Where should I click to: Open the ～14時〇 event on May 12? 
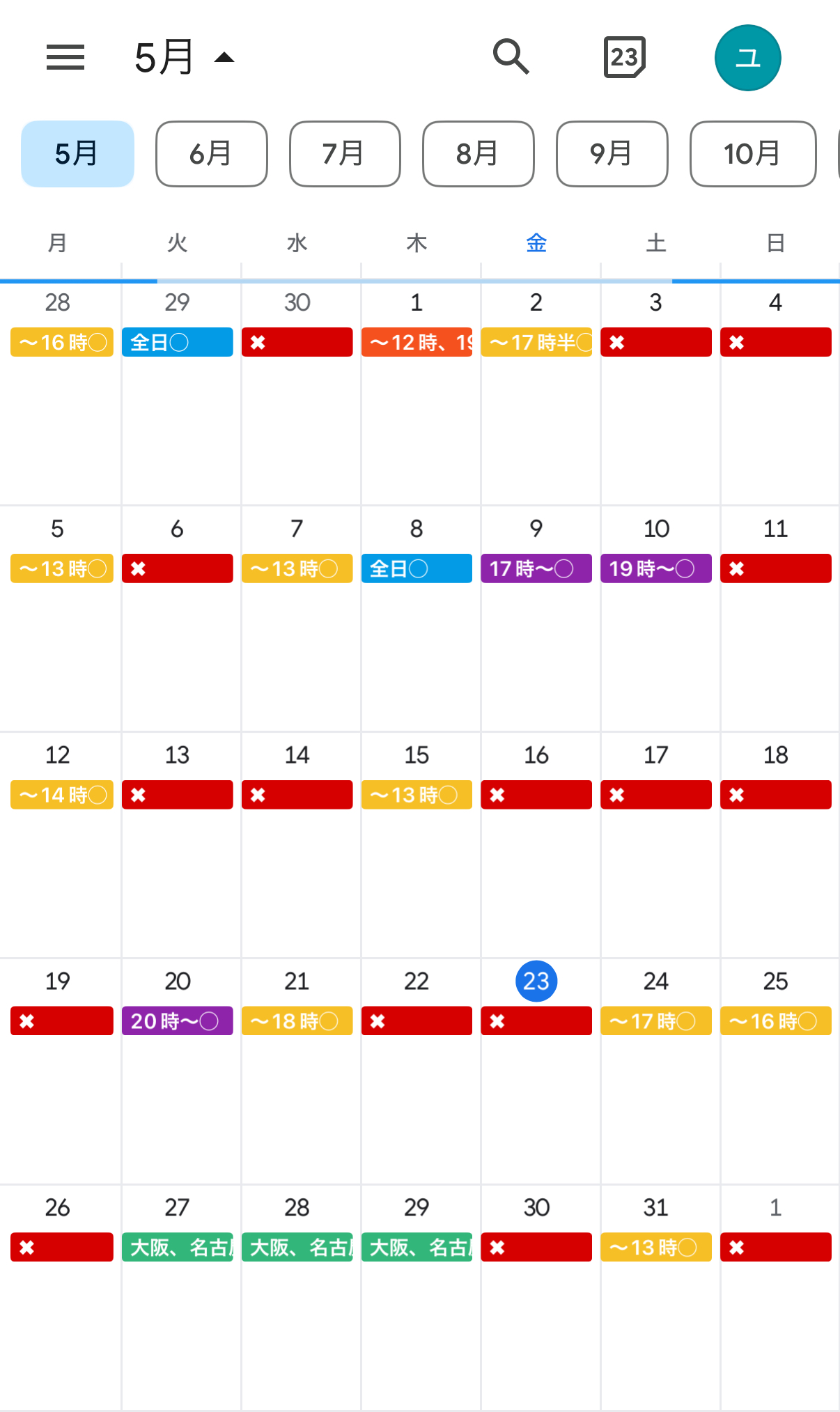point(62,795)
